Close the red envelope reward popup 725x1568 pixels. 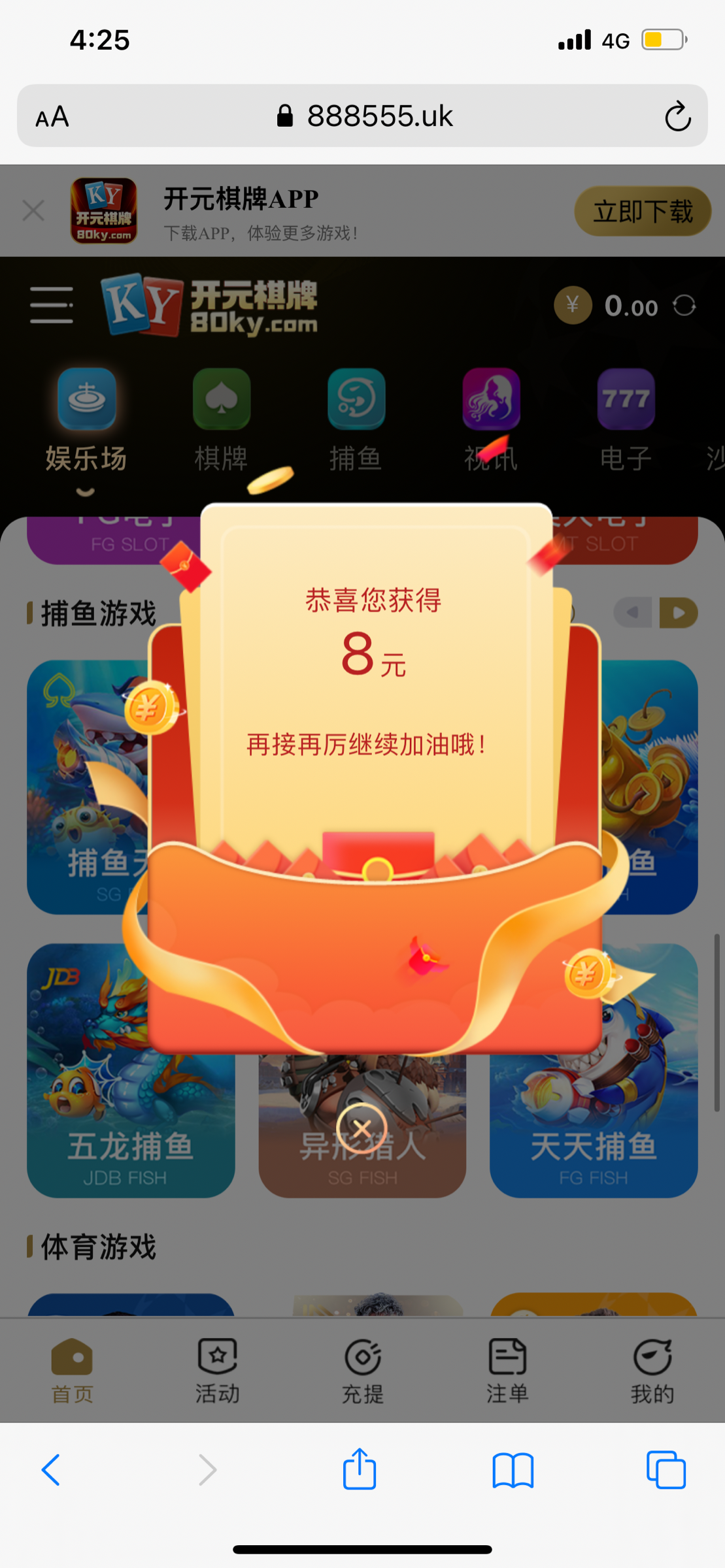coord(362,1128)
